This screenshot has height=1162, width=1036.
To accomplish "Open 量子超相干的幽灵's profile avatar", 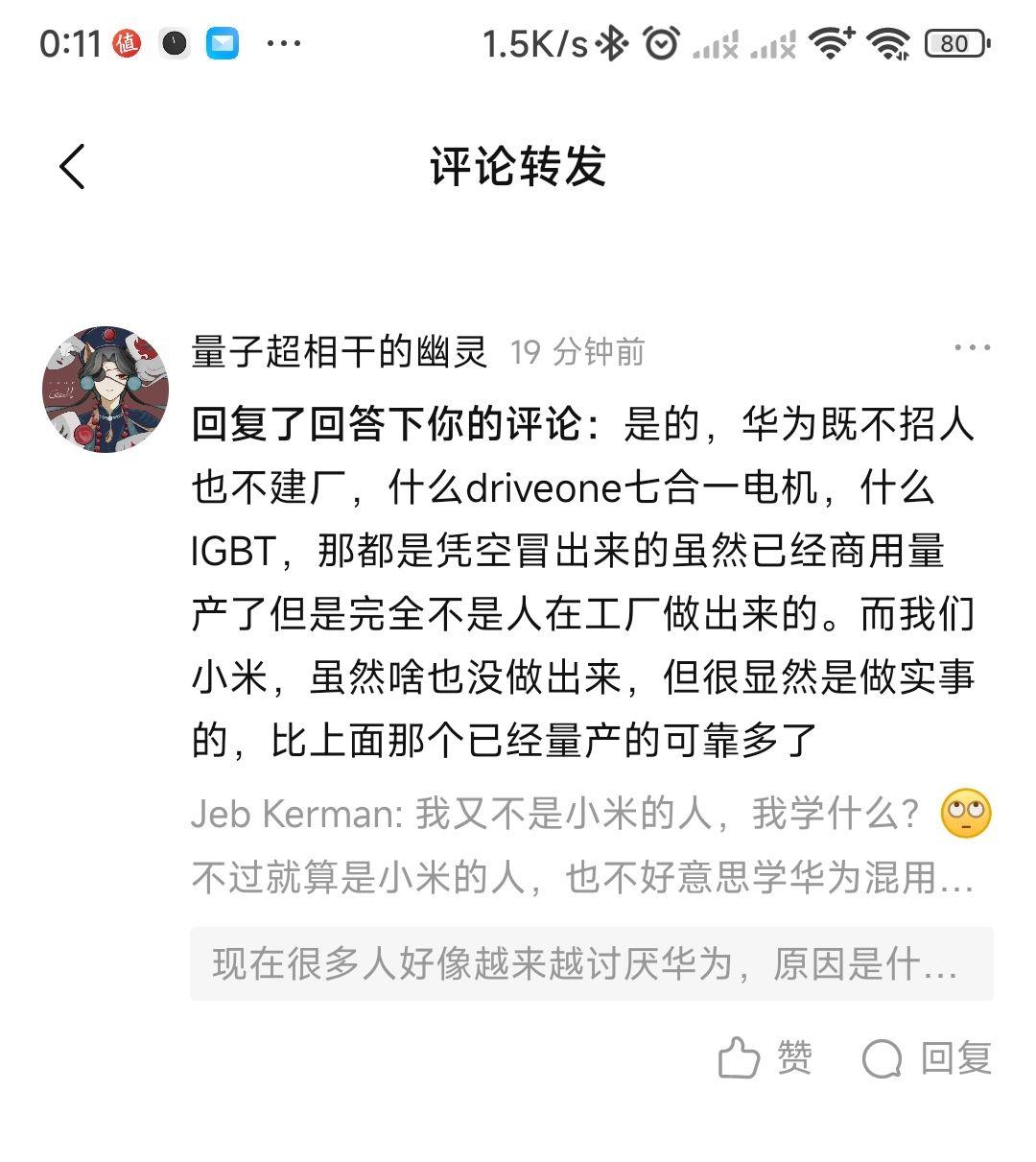I will [x=106, y=389].
